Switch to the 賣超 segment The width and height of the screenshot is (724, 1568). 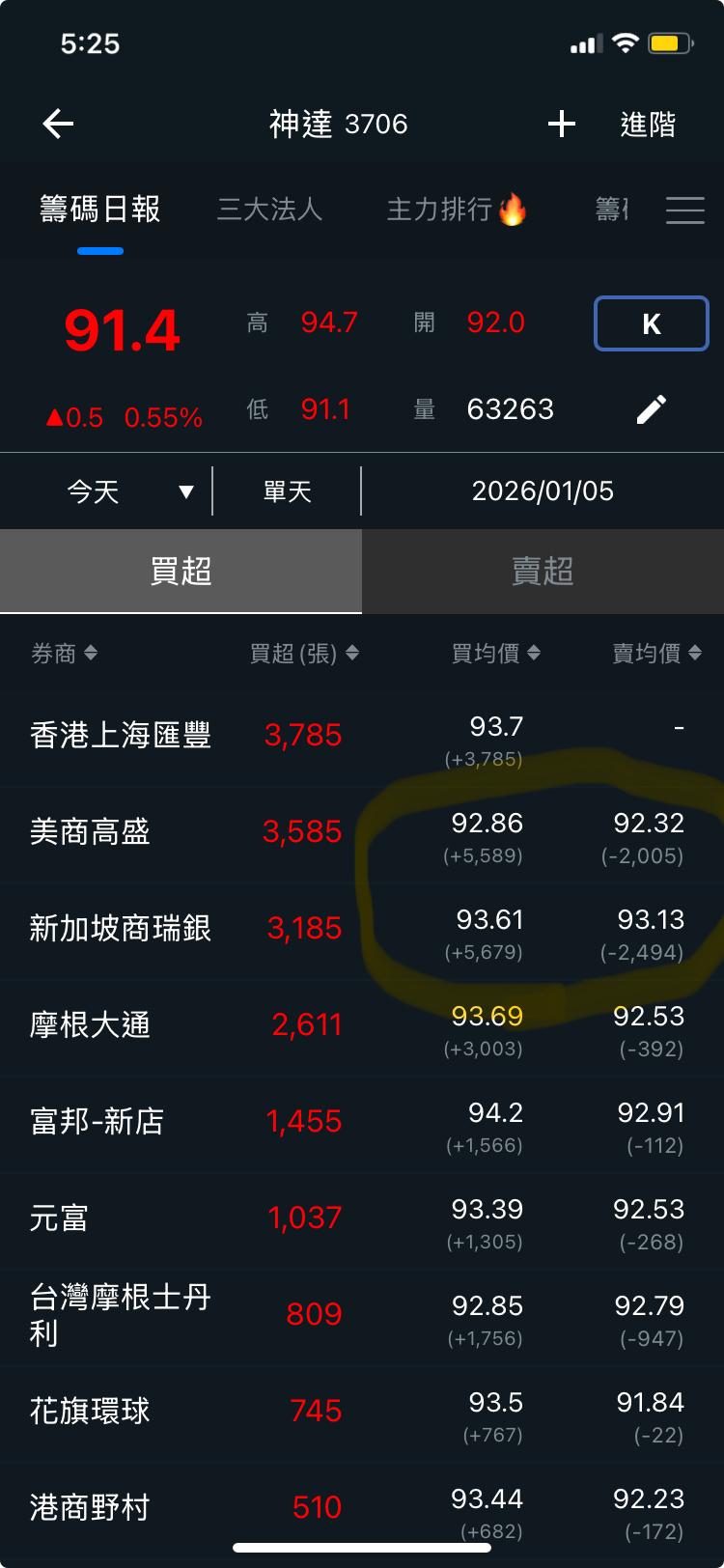tap(543, 572)
